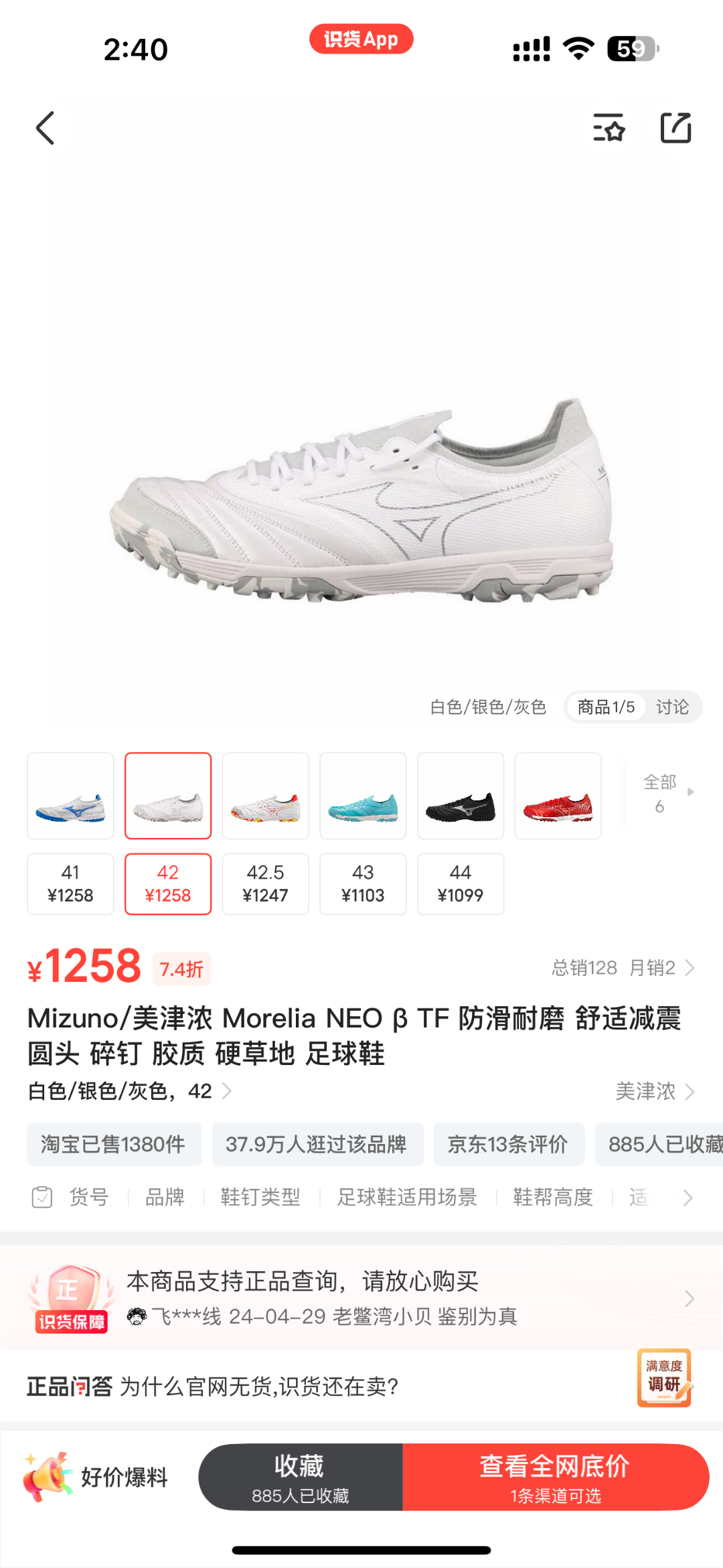Open 好价爆料 at bottom left
Image resolution: width=723 pixels, height=1568 pixels.
(x=95, y=1477)
